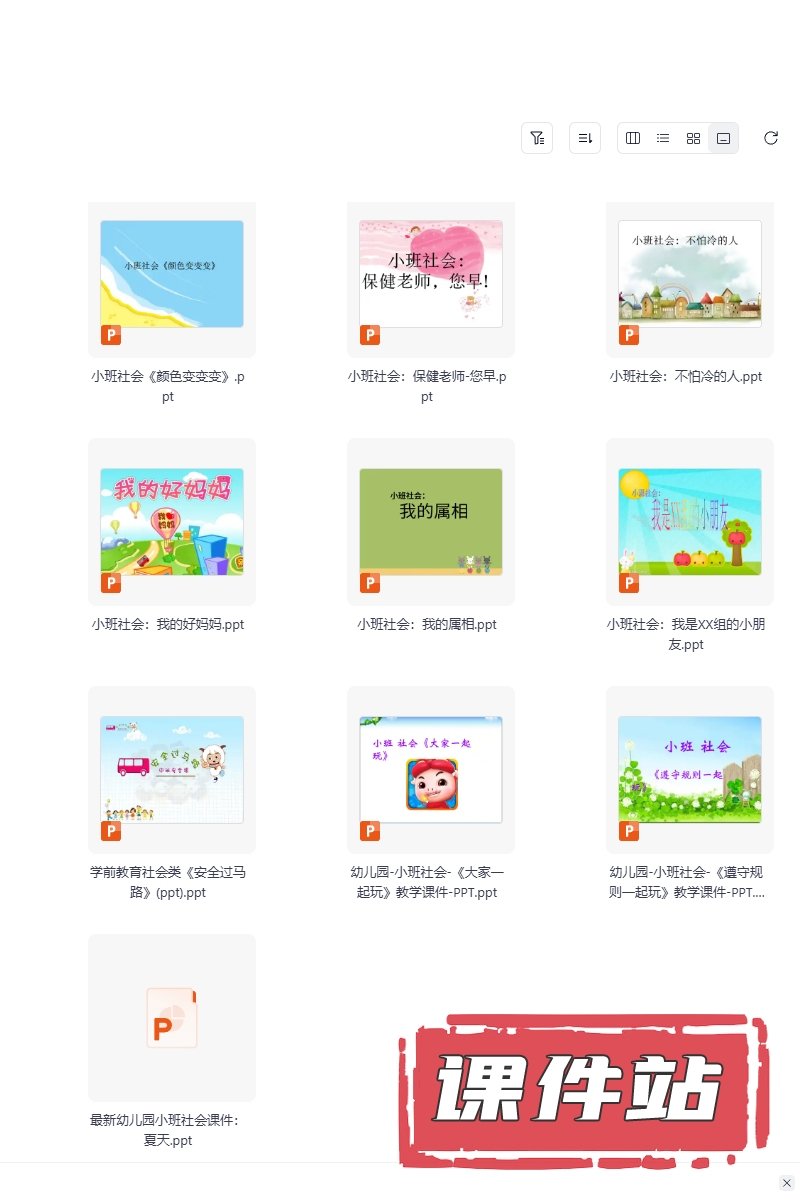Open 小班社会《颜色变变变》.ppt
800x1200 pixels.
[x=172, y=274]
